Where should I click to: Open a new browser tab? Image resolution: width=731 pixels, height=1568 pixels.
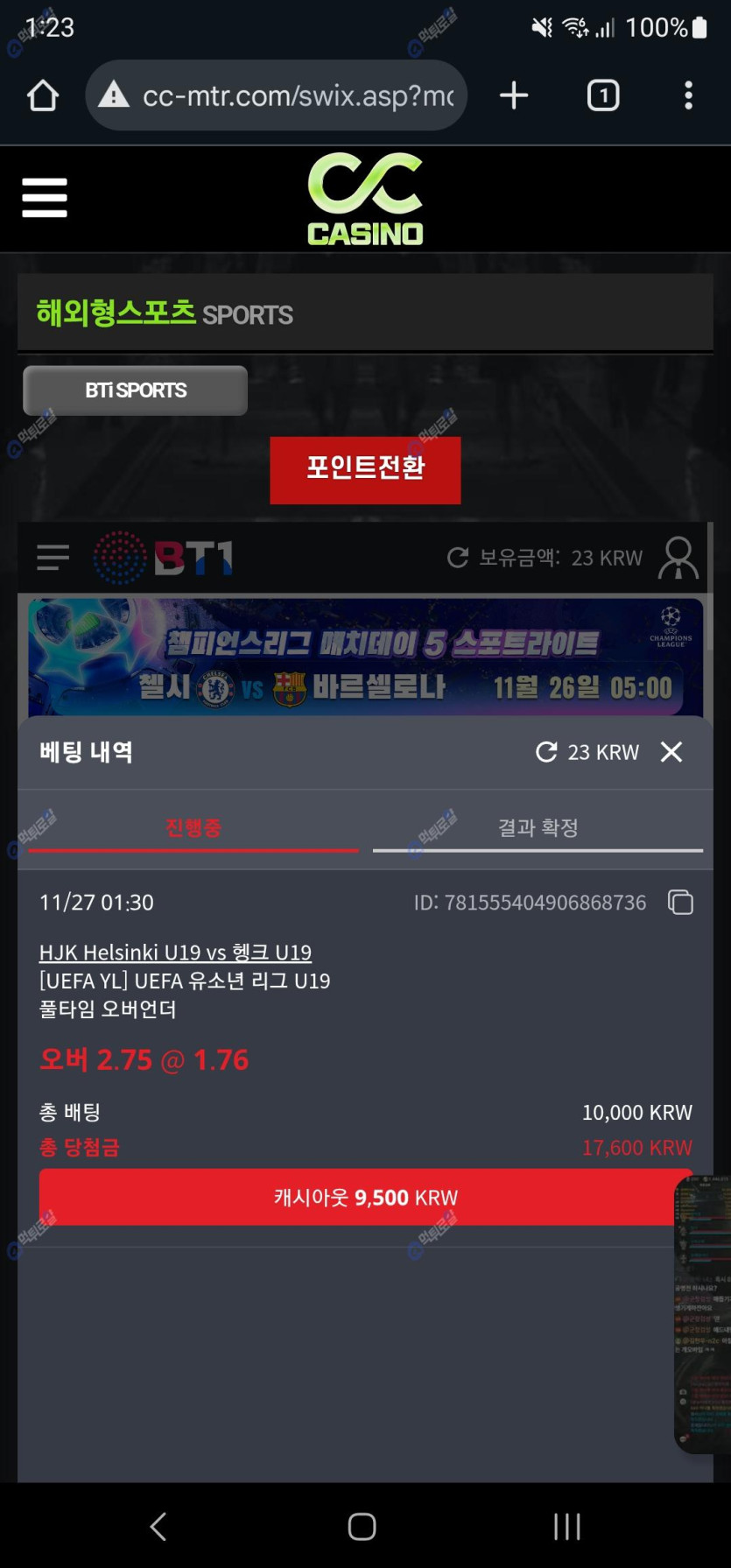(514, 95)
